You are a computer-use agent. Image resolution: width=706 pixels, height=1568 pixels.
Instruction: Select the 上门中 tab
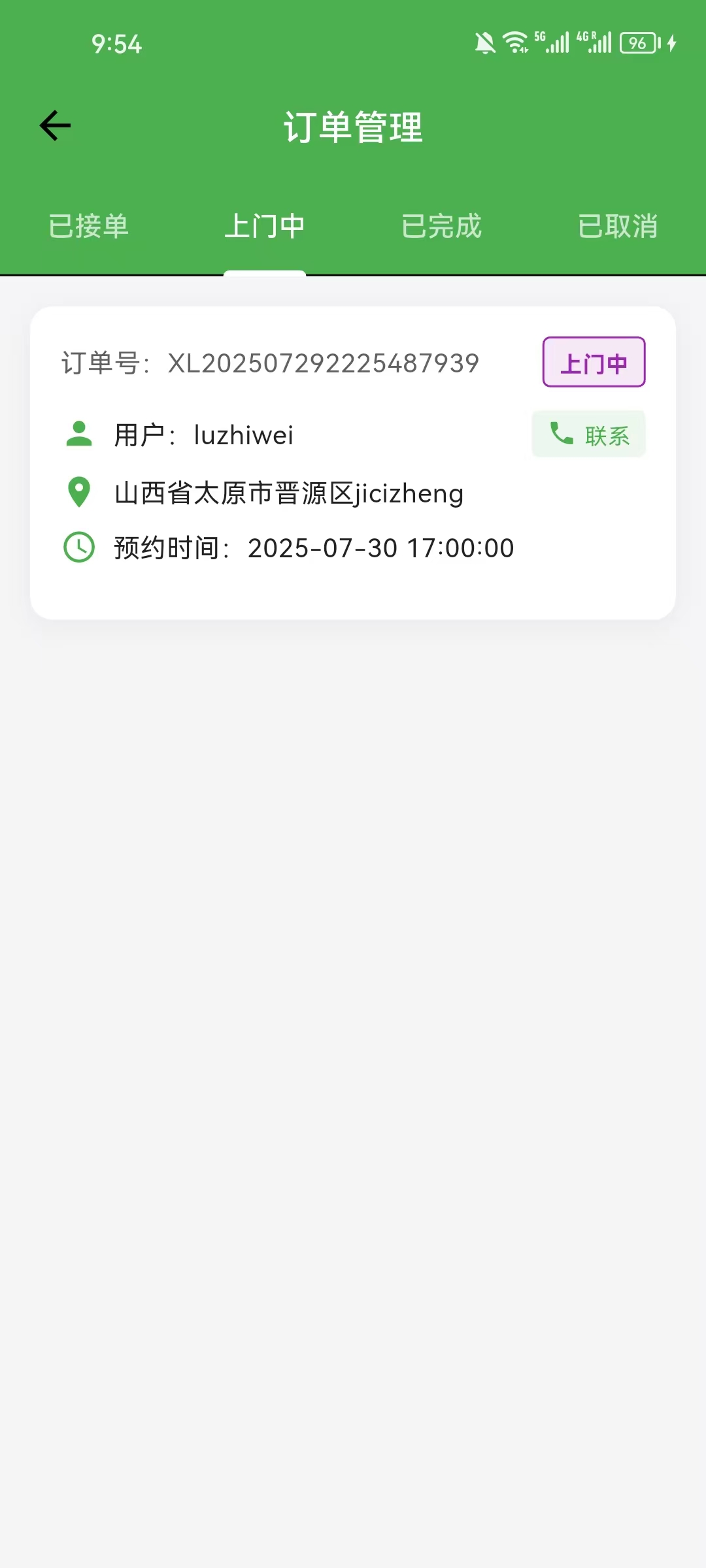(265, 227)
